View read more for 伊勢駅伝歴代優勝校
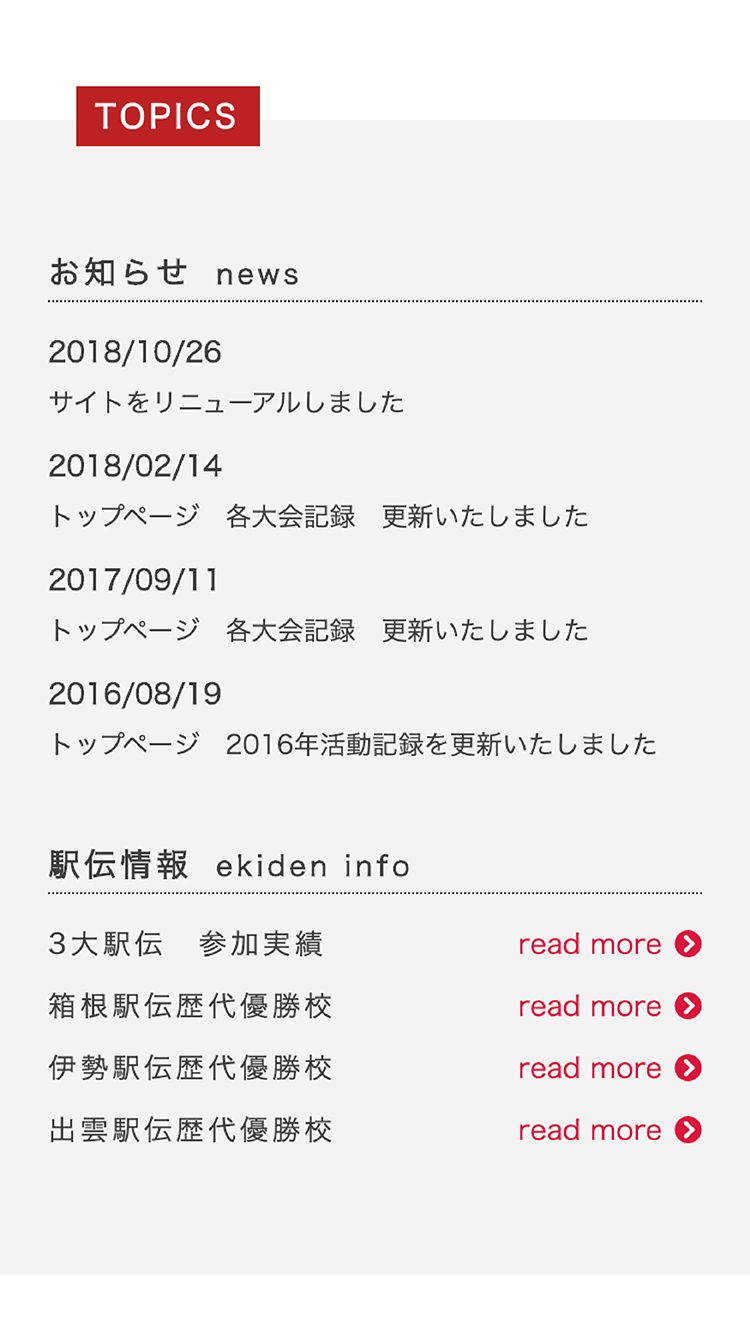 609,1068
